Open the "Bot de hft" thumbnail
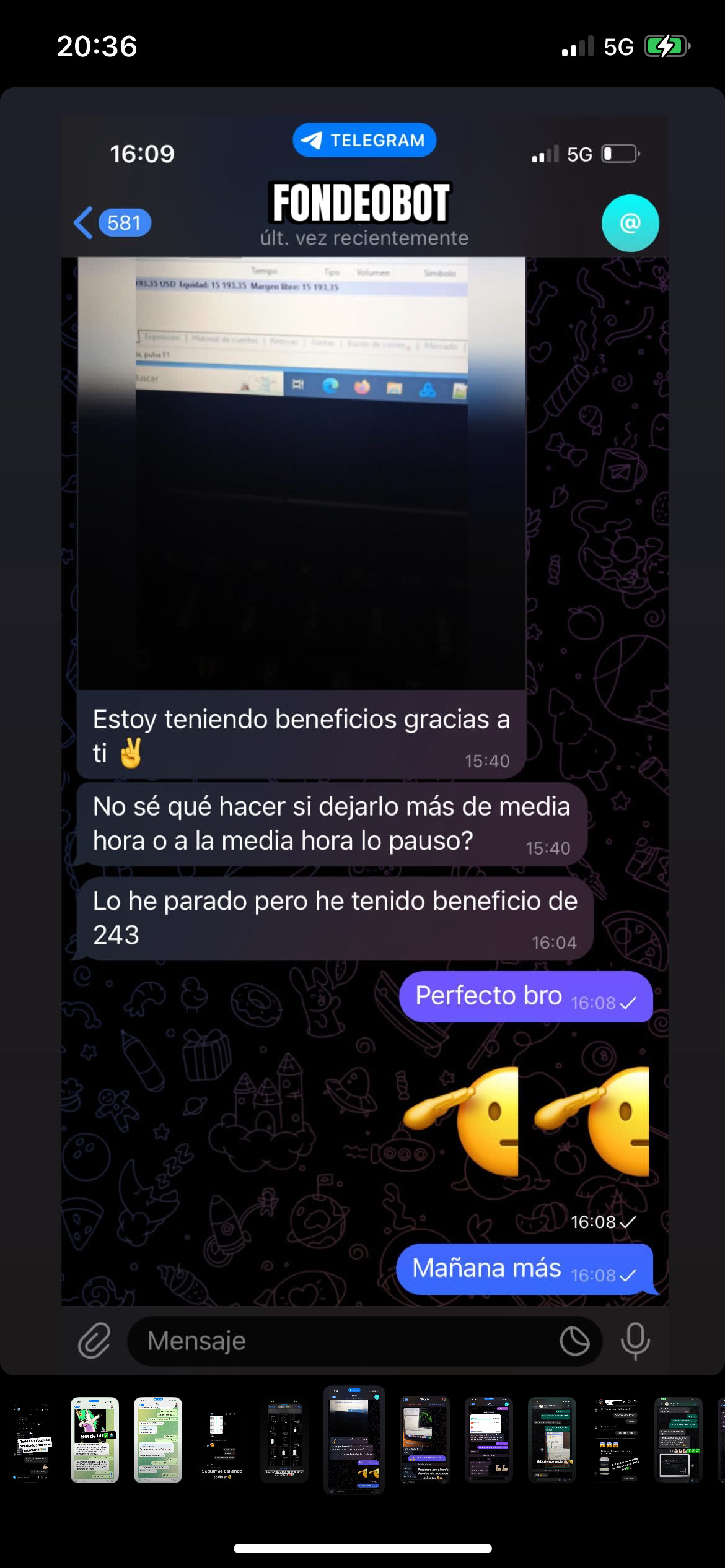Image resolution: width=725 pixels, height=1568 pixels. click(x=94, y=1439)
